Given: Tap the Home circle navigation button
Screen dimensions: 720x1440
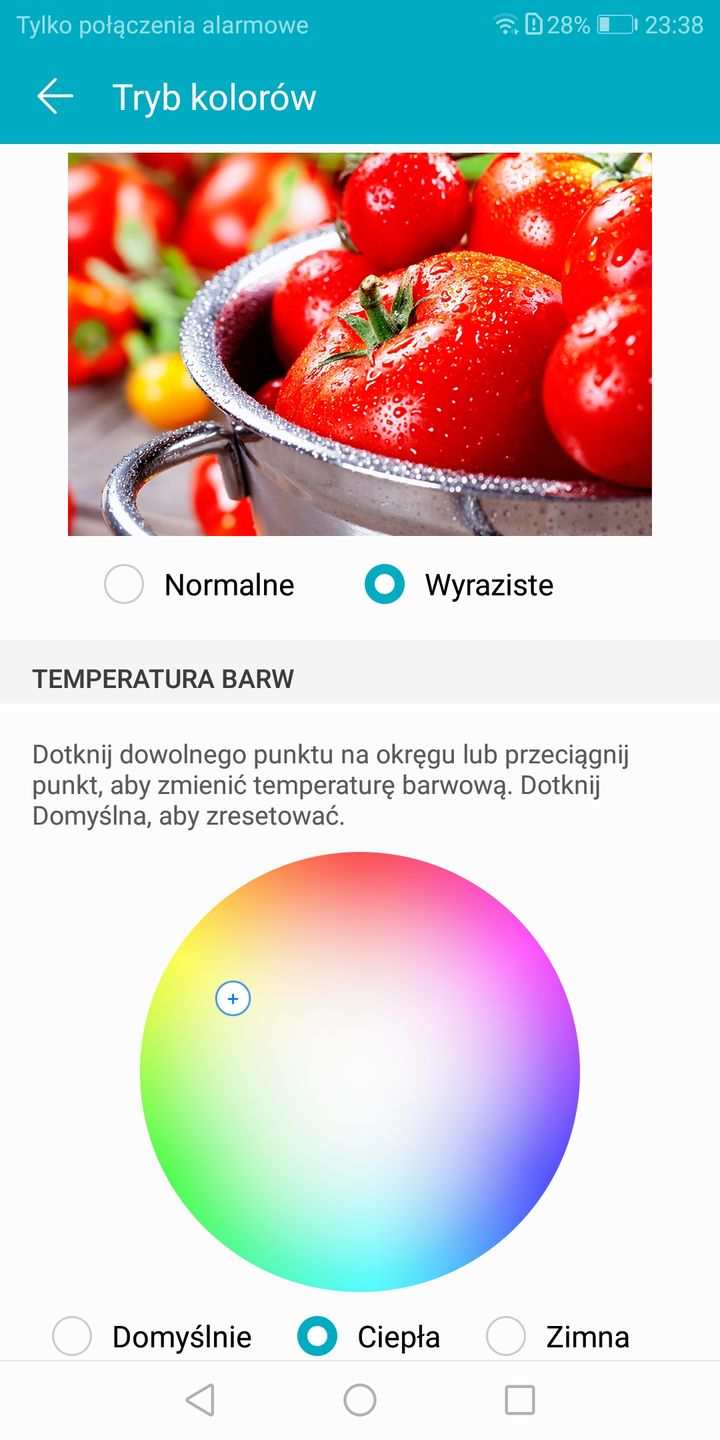Looking at the screenshot, I should click(360, 1400).
